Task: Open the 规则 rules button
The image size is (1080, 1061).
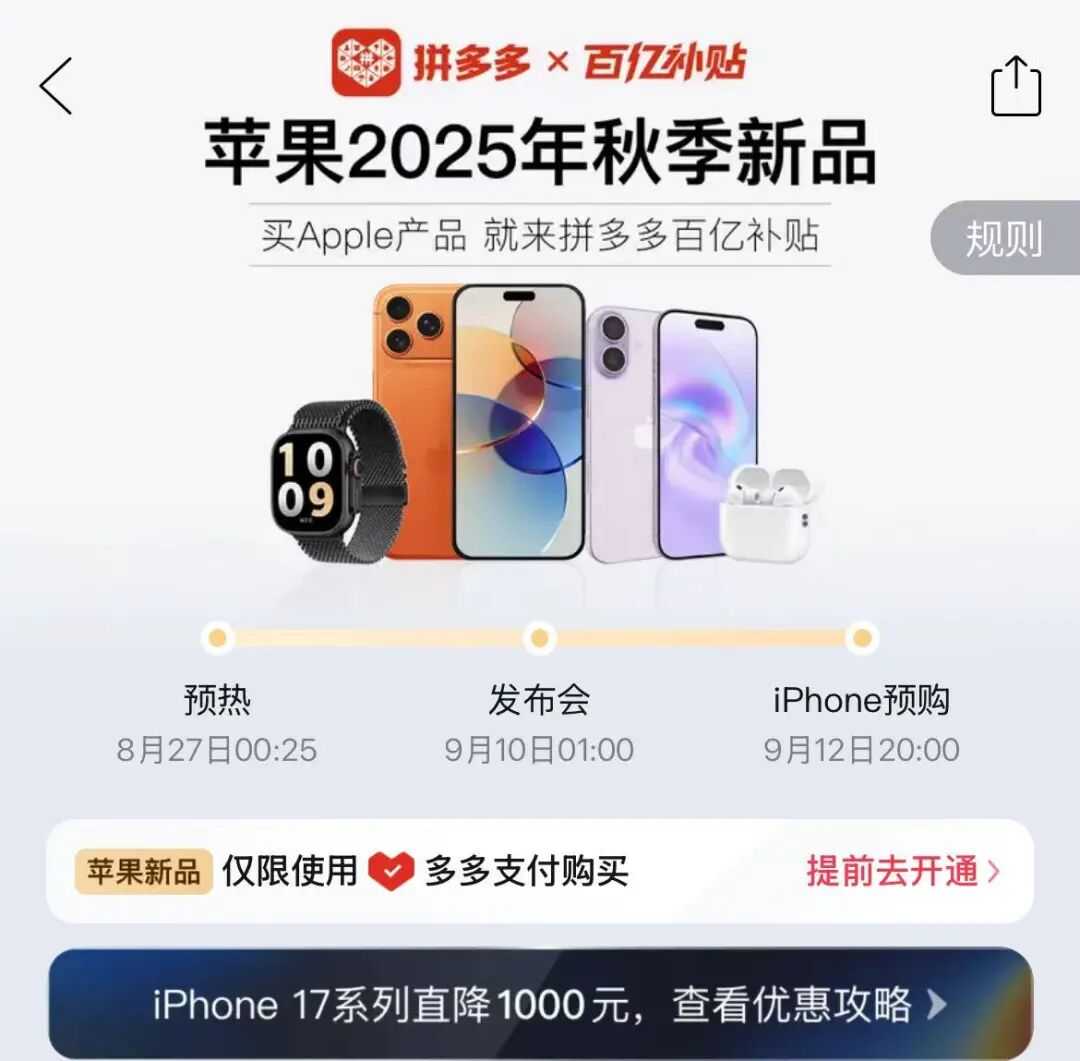Action: point(1004,239)
